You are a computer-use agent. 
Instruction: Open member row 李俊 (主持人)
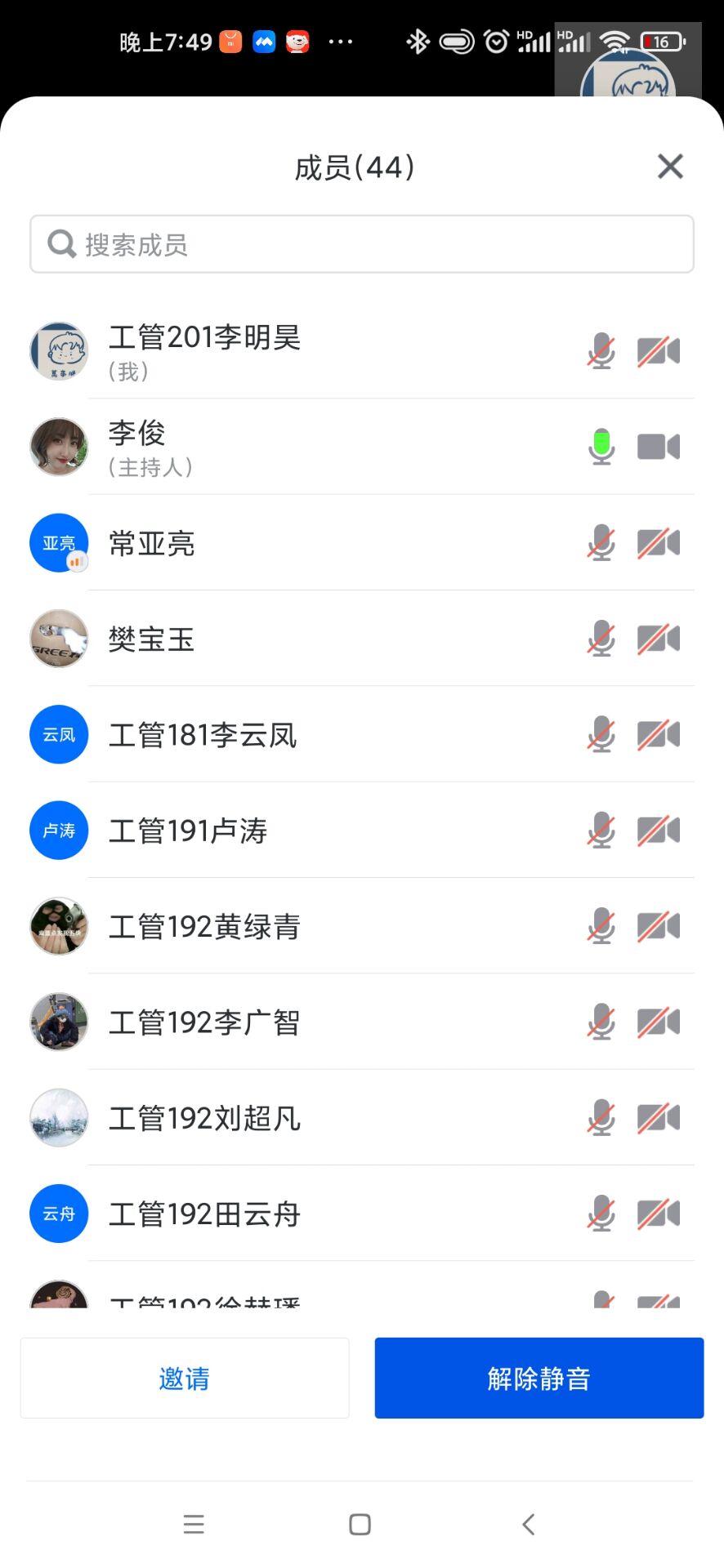point(327,448)
